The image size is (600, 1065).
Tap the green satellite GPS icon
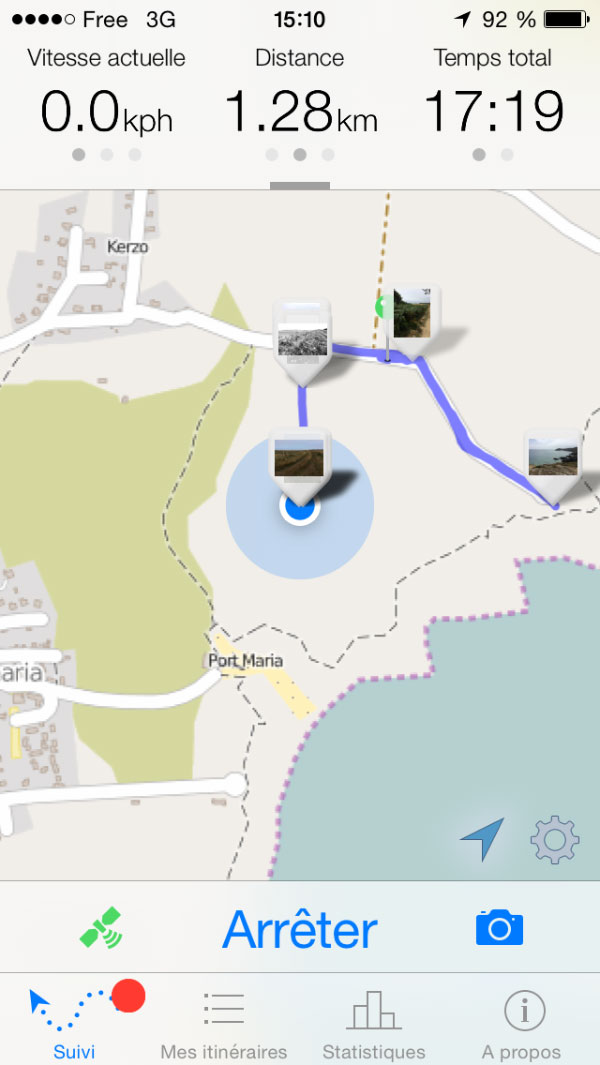click(x=101, y=928)
